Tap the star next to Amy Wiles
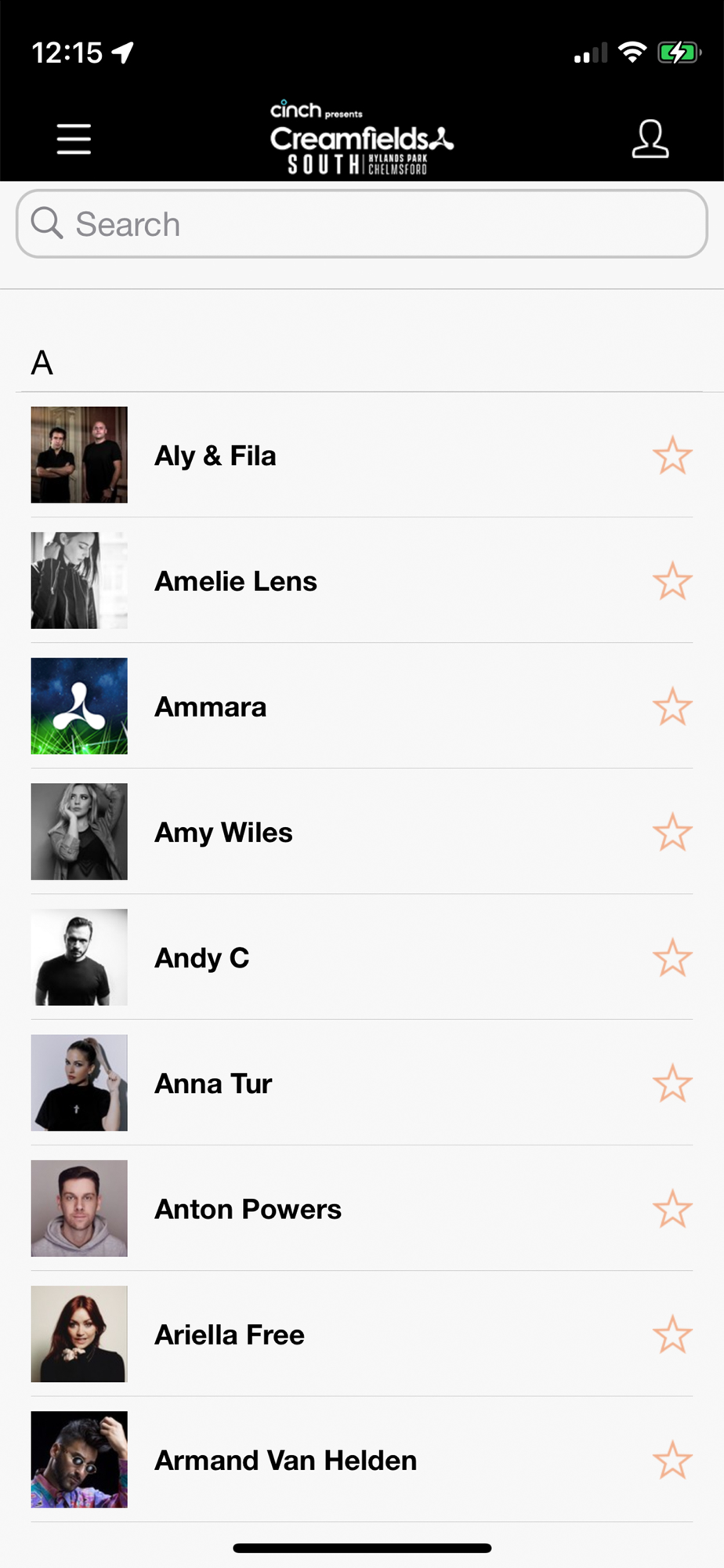724x1568 pixels. [x=672, y=832]
